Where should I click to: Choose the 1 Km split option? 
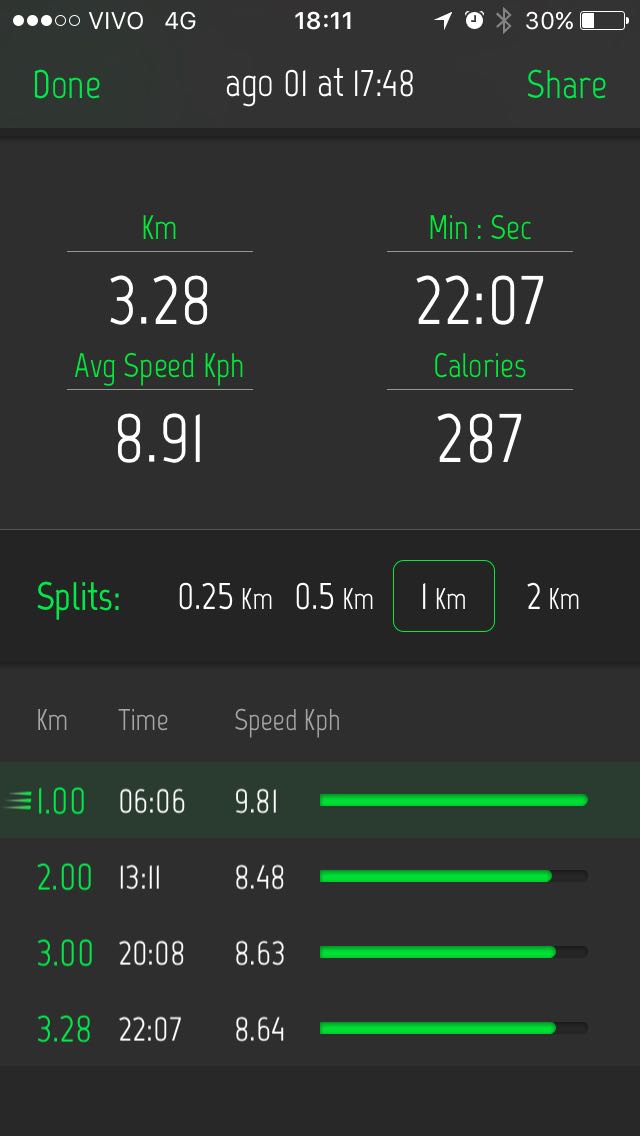tap(444, 596)
